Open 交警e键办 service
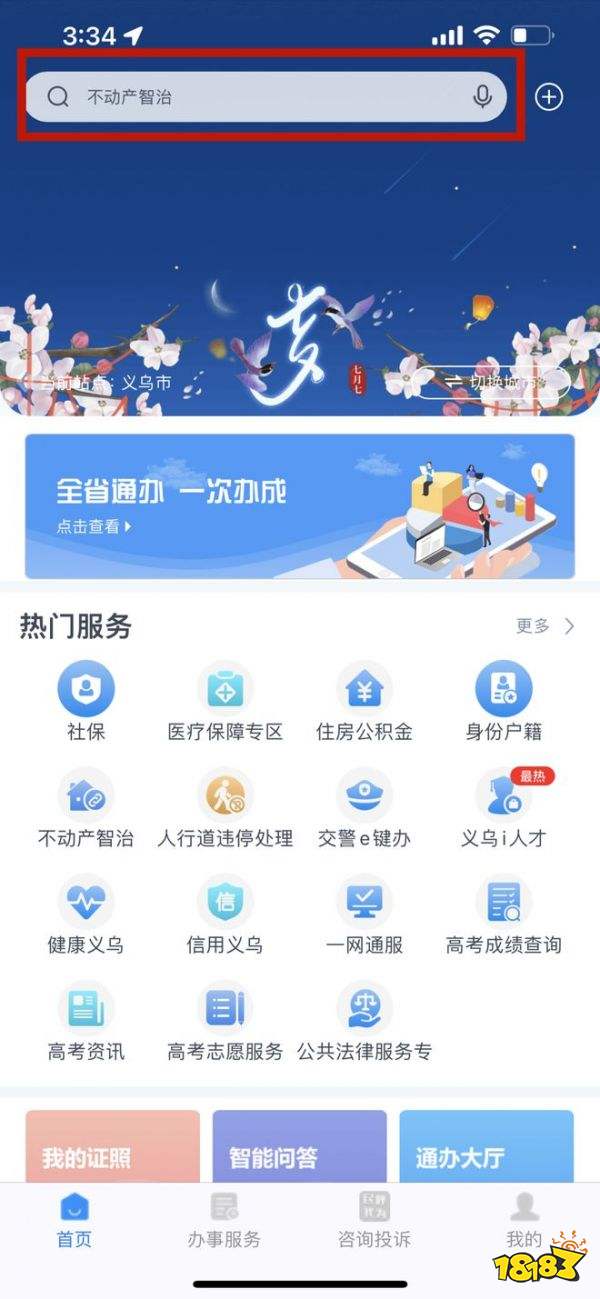The width and height of the screenshot is (600, 1299). 364,808
